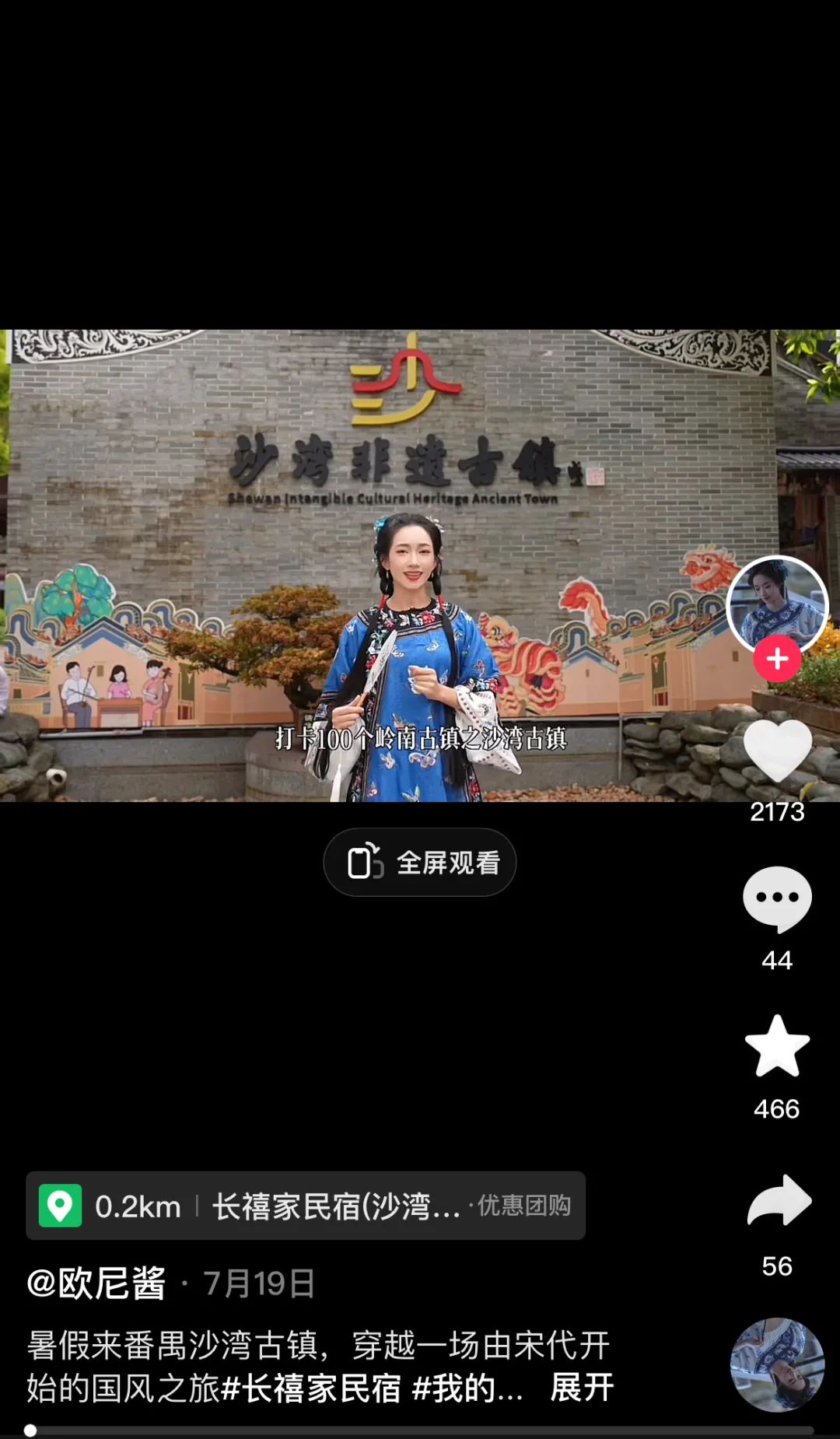840x1439 pixels.
Task: Like this video with the heart
Action: point(777,751)
